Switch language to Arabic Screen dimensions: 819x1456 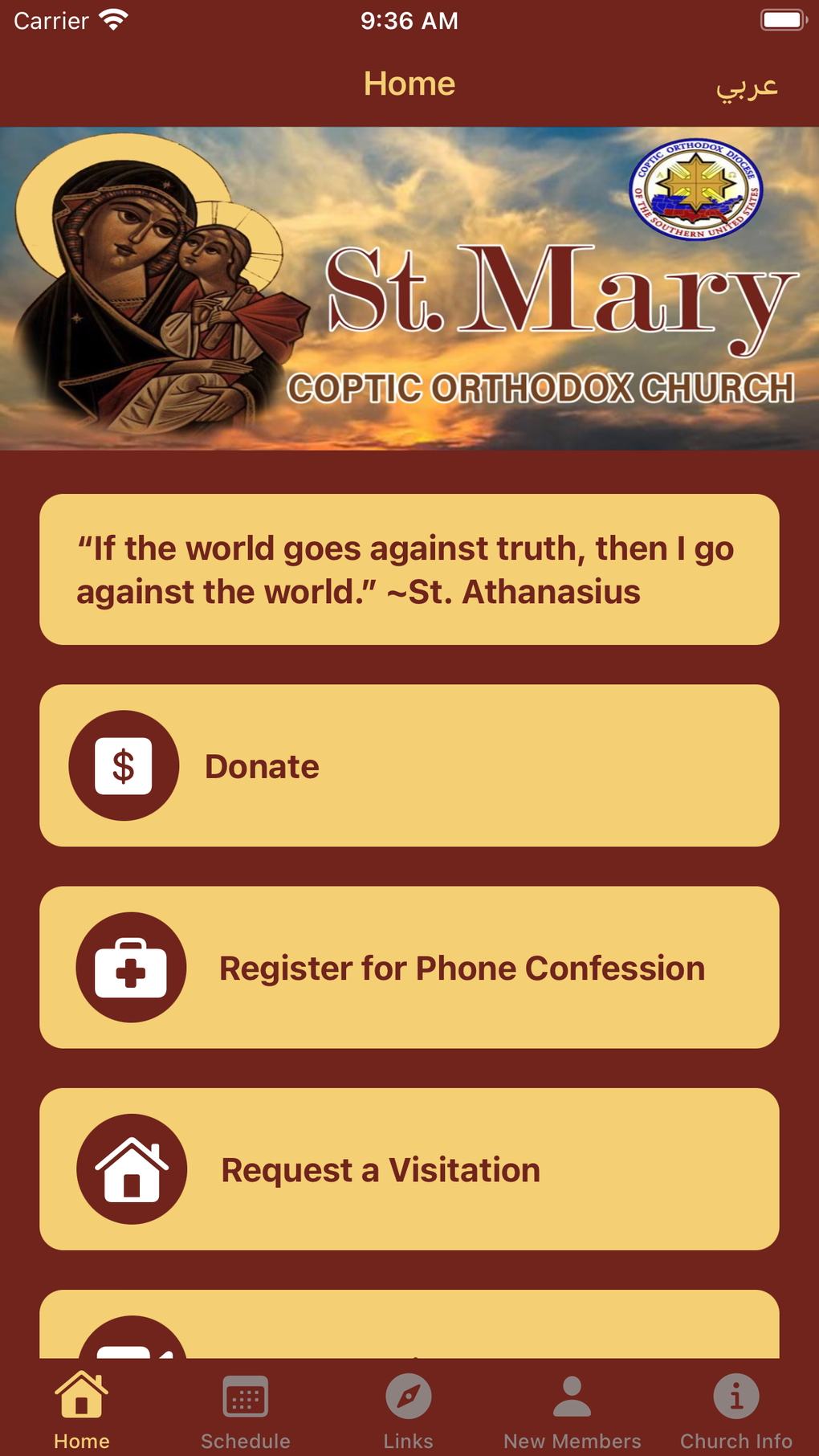pos(747,87)
